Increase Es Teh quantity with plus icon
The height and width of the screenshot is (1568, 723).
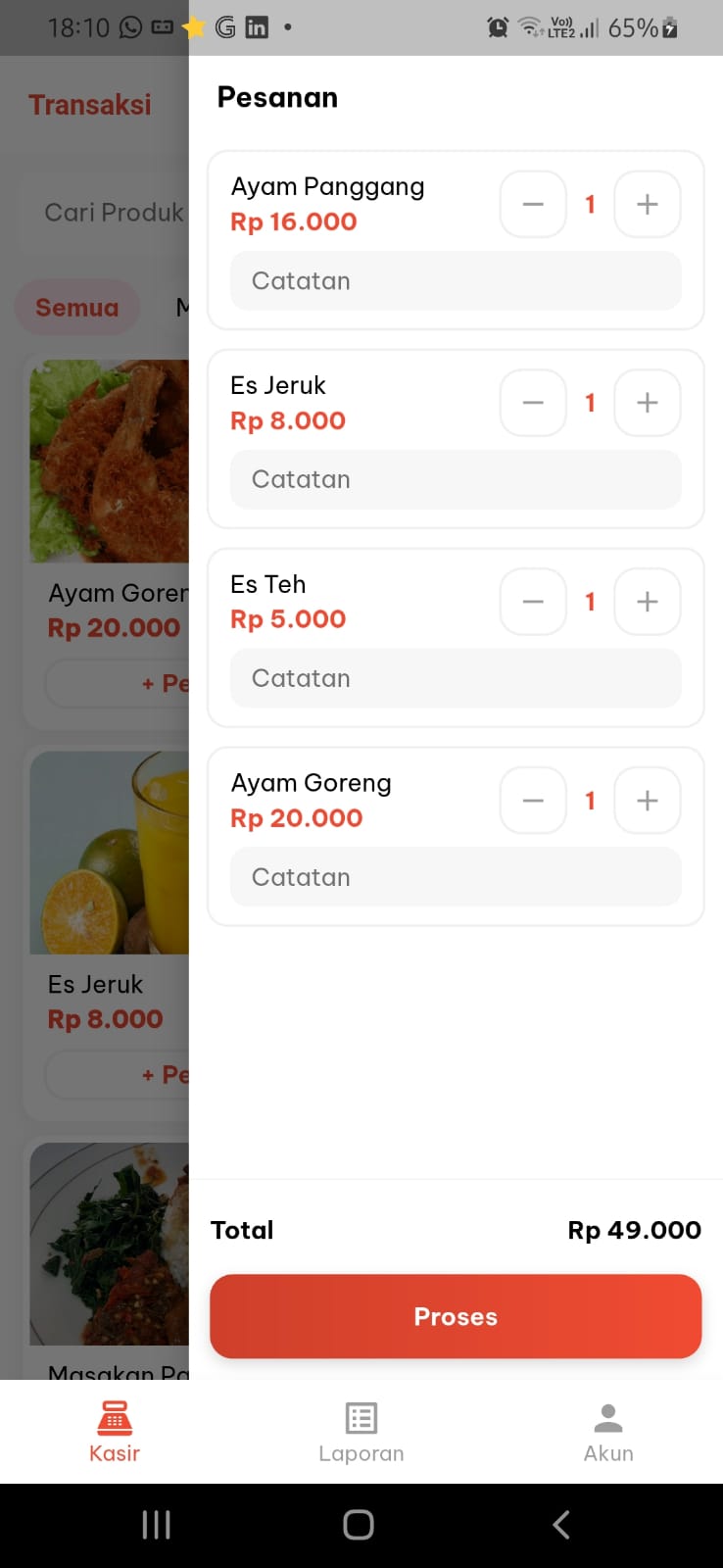(x=647, y=602)
